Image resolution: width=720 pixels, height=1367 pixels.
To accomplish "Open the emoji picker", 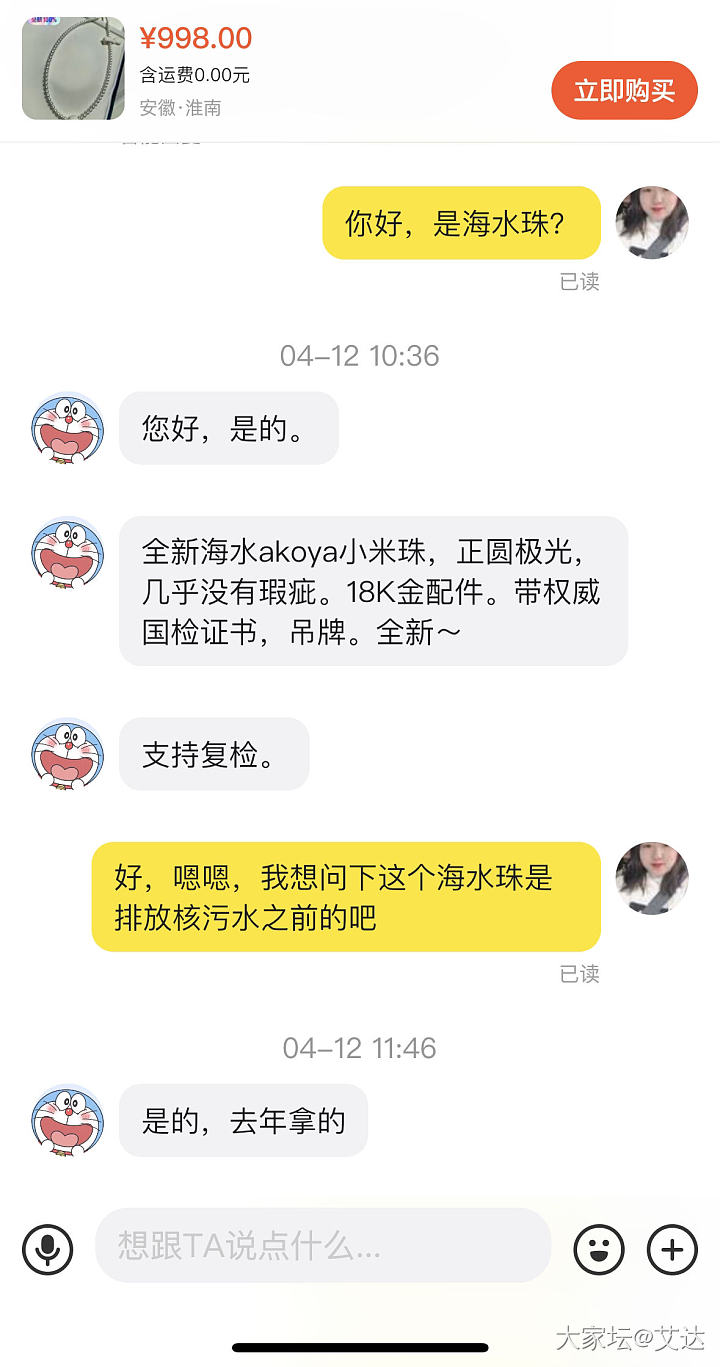I will click(x=599, y=1248).
